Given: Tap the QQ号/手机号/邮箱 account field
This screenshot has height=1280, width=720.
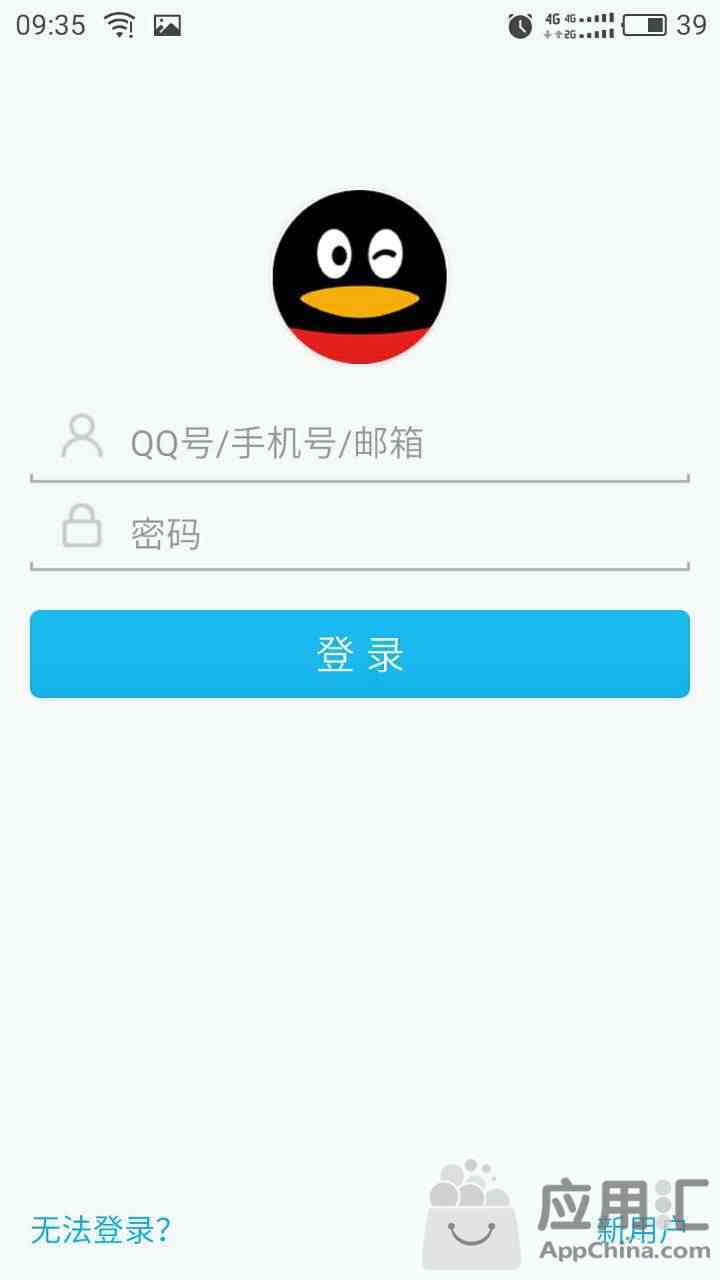Looking at the screenshot, I should [360, 442].
